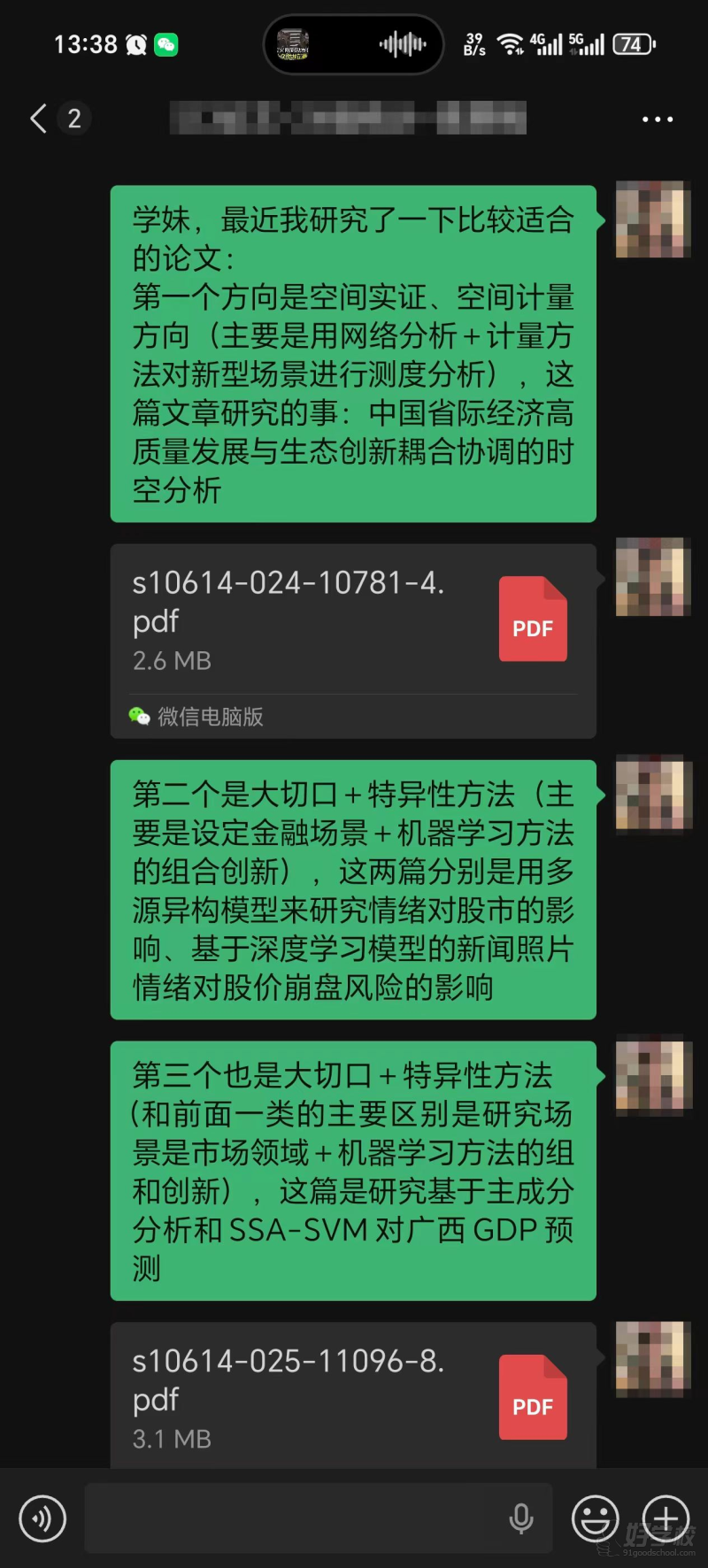Tap the message text field
708x1568 pixels.
click(x=292, y=1518)
